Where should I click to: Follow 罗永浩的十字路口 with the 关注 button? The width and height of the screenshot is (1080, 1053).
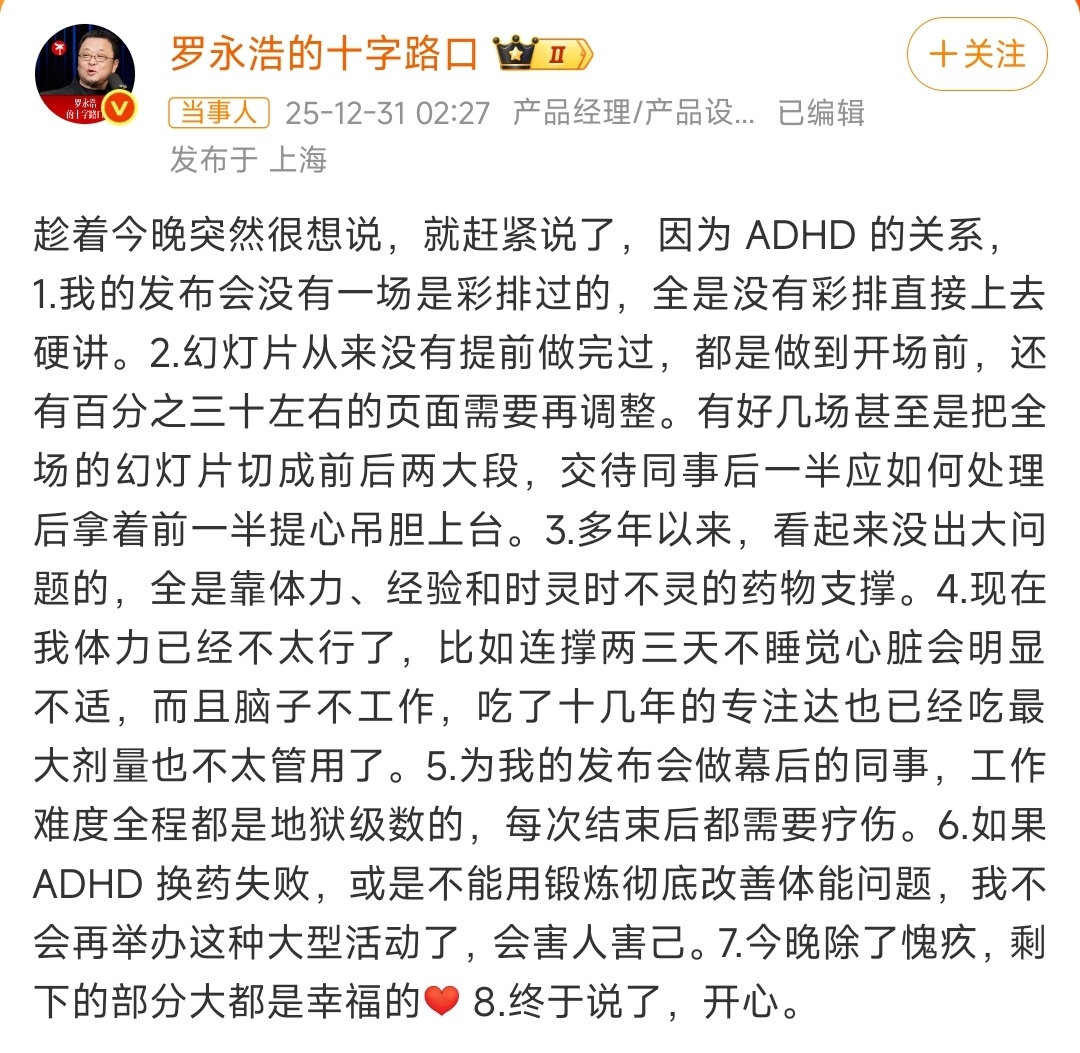(976, 54)
